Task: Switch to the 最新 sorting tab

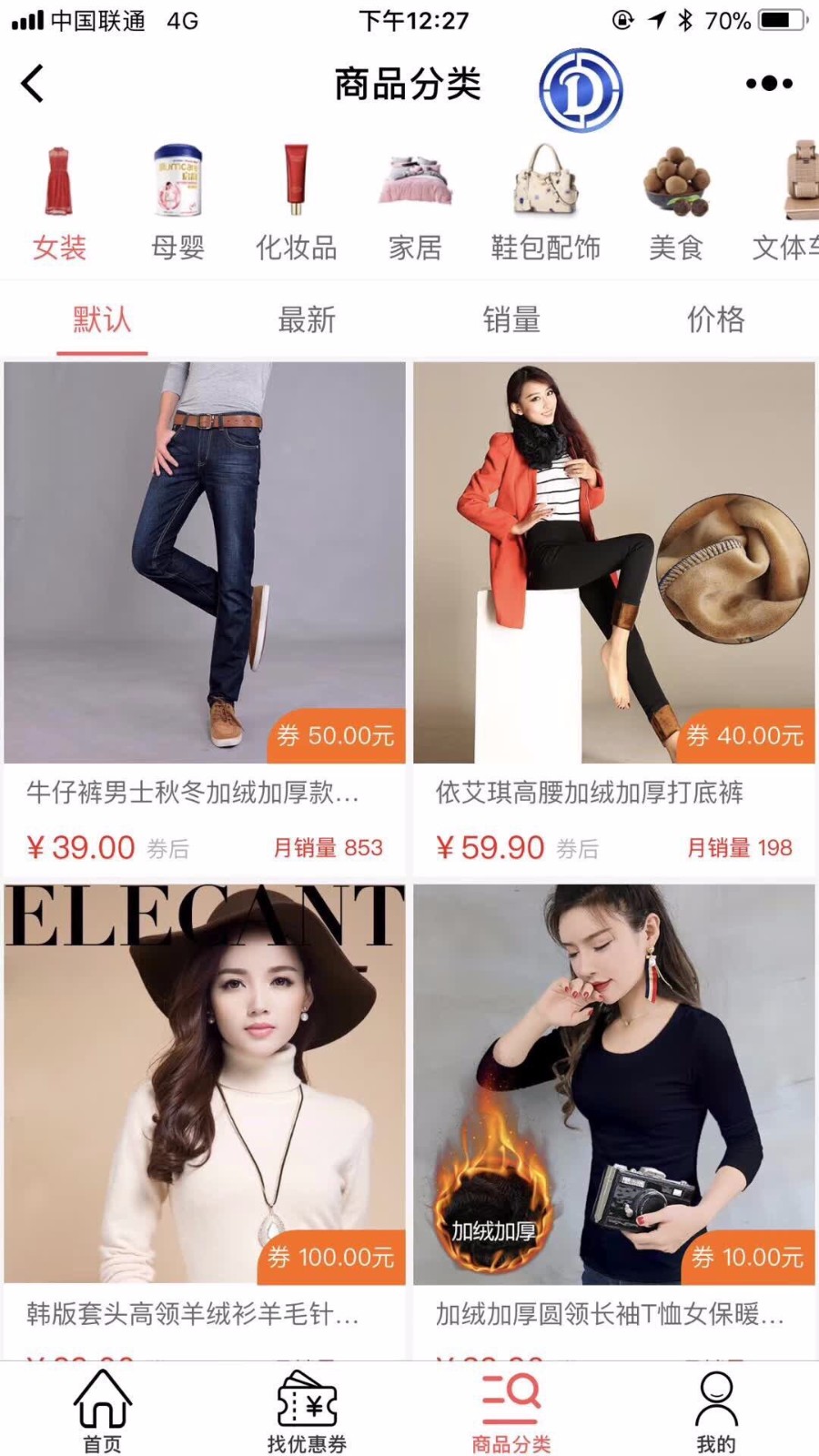Action: point(307,319)
